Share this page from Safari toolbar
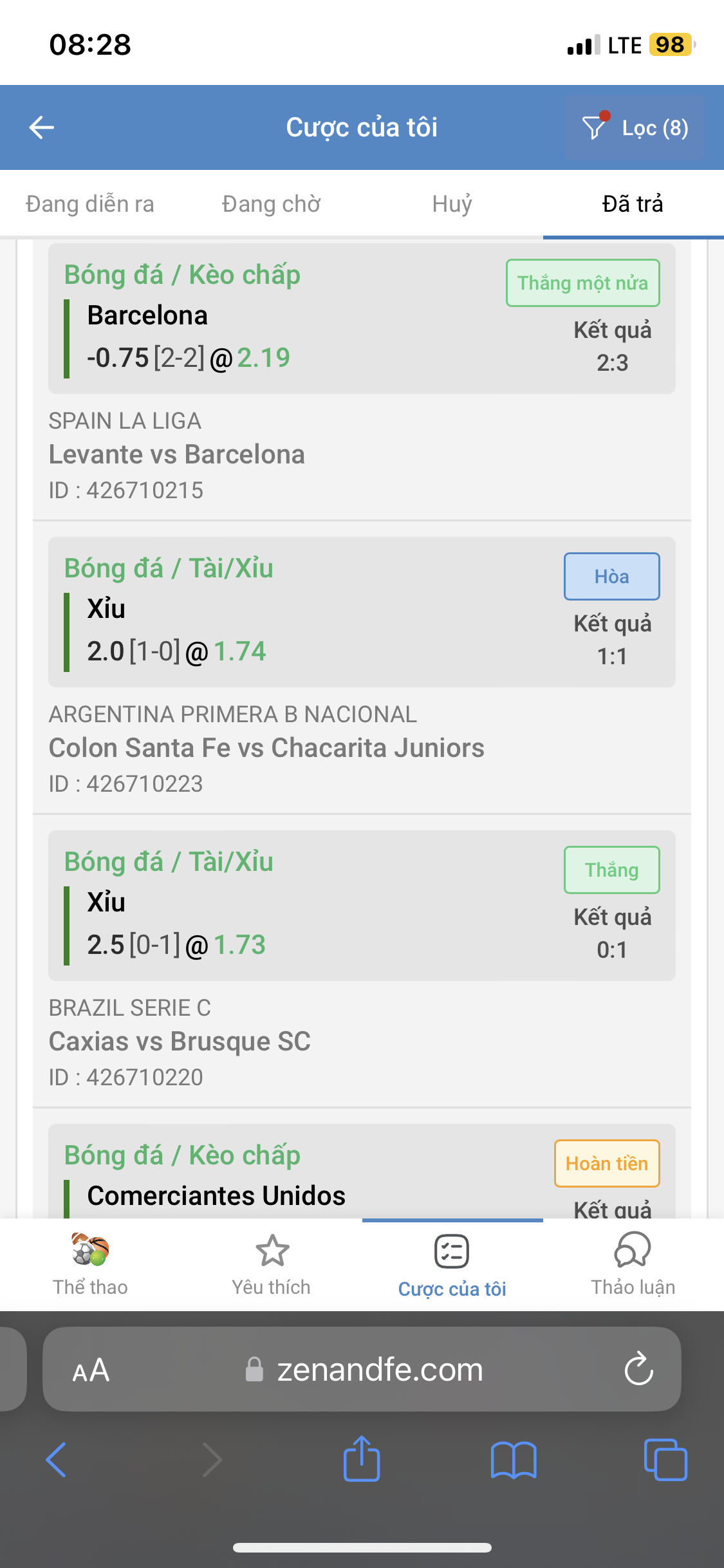The image size is (724, 1568). click(x=362, y=1459)
